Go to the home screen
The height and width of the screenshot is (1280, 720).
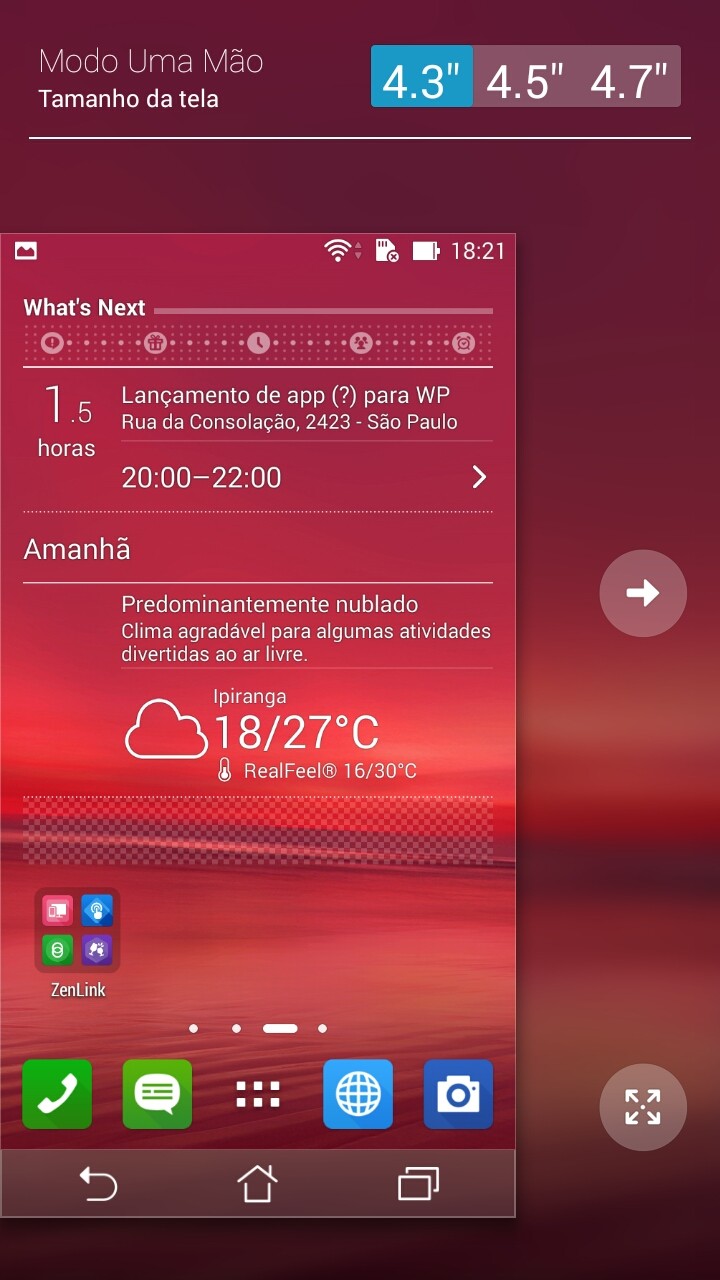257,1184
